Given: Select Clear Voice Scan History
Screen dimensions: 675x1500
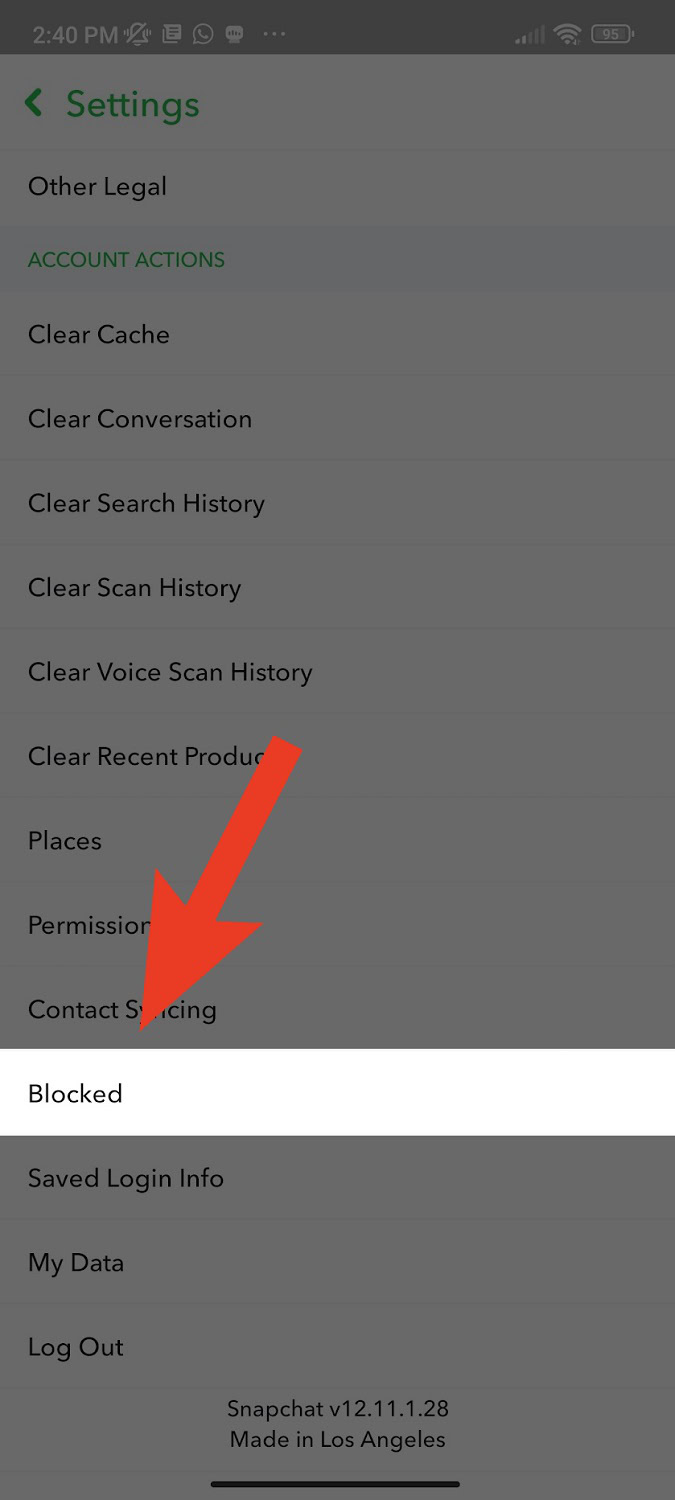Looking at the screenshot, I should point(170,672).
